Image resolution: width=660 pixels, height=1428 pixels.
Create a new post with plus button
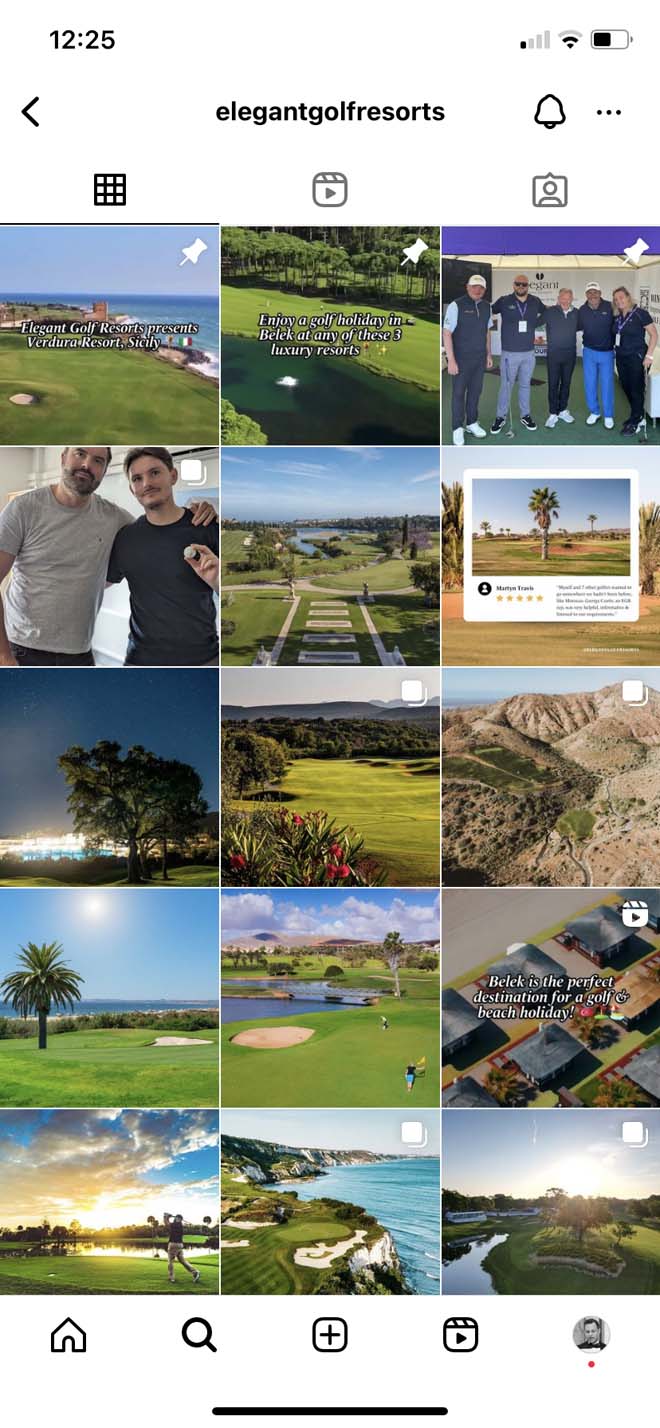click(330, 1335)
